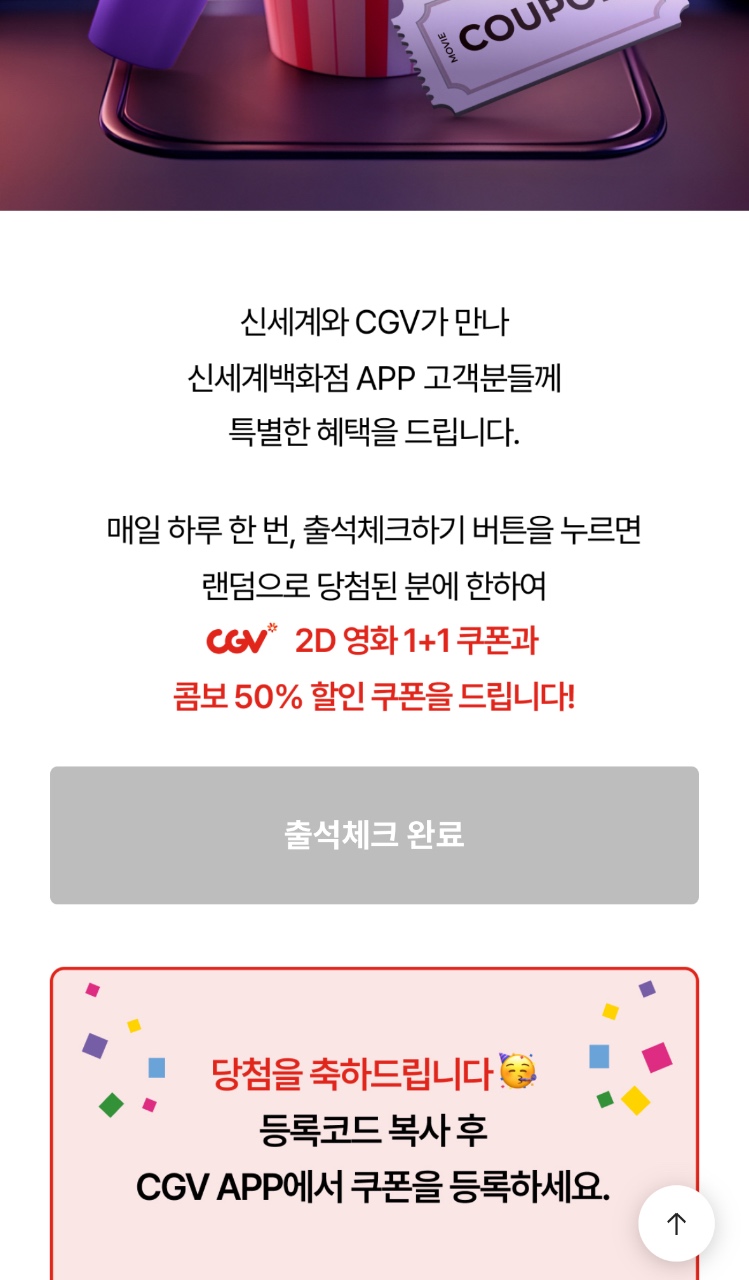Tap the 출석체크 완료 button
Viewport: 749px width, 1280px height.
click(x=374, y=835)
